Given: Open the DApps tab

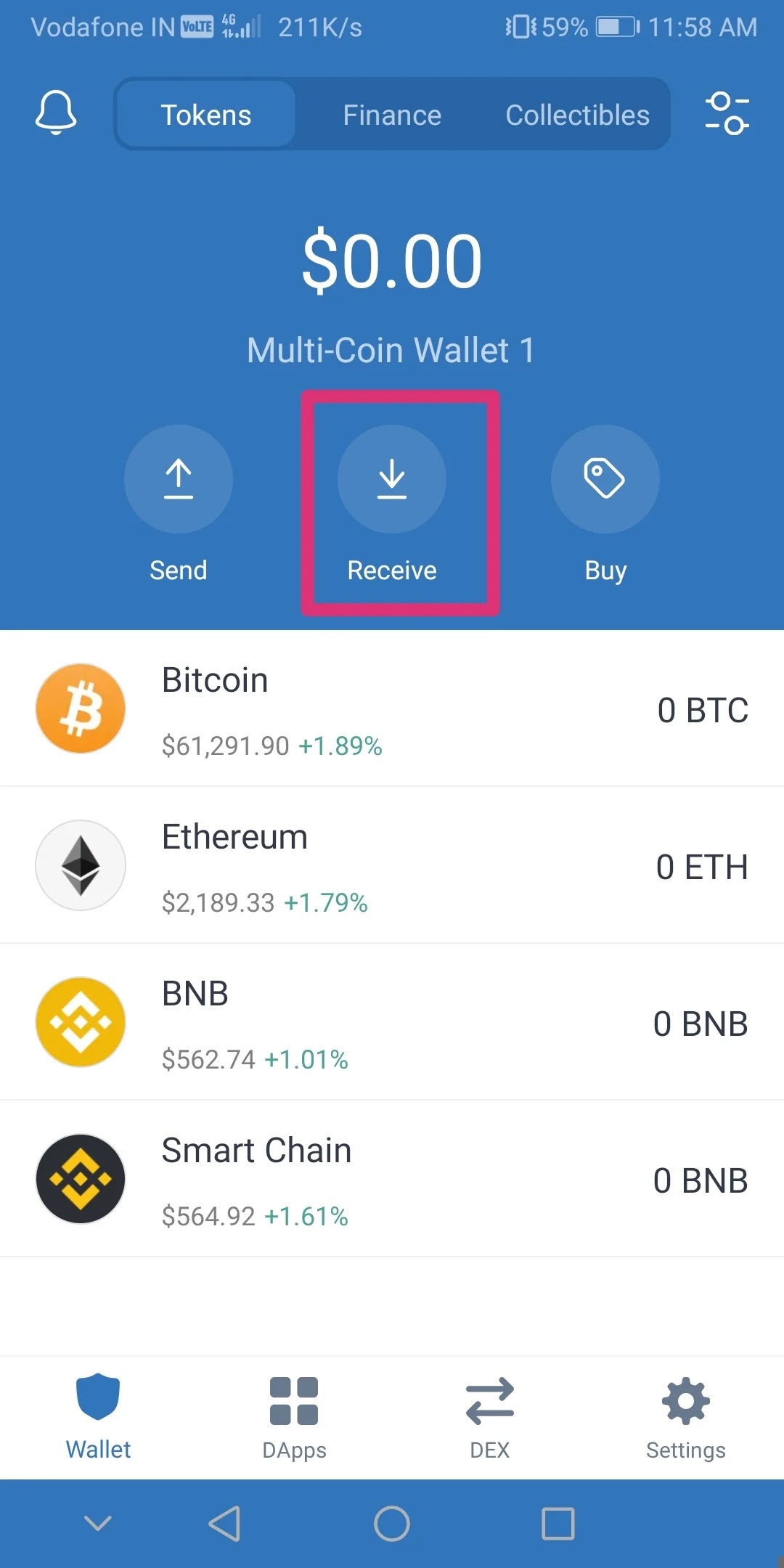Looking at the screenshot, I should (294, 1416).
